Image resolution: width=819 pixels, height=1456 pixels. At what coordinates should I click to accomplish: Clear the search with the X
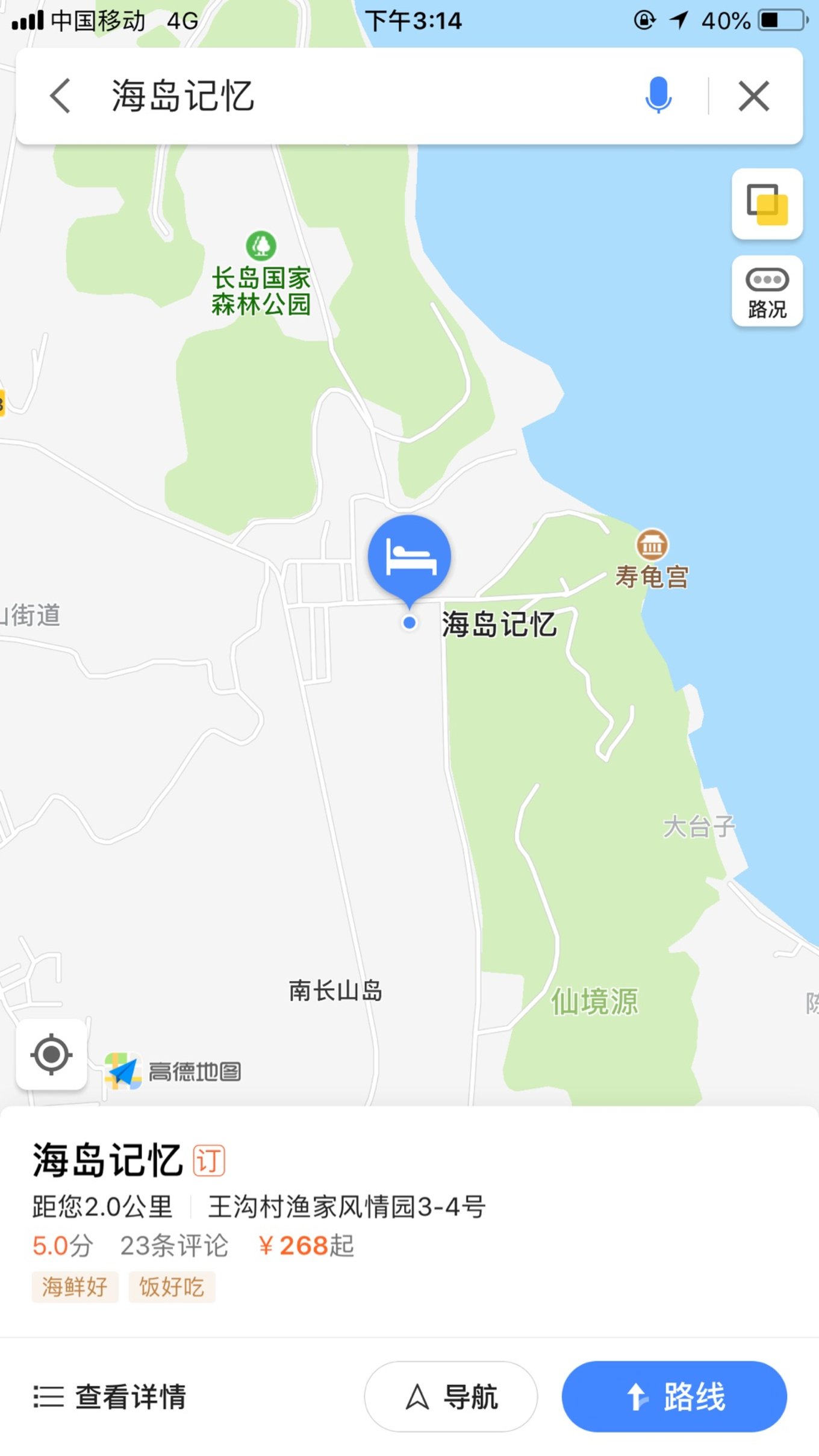click(753, 96)
